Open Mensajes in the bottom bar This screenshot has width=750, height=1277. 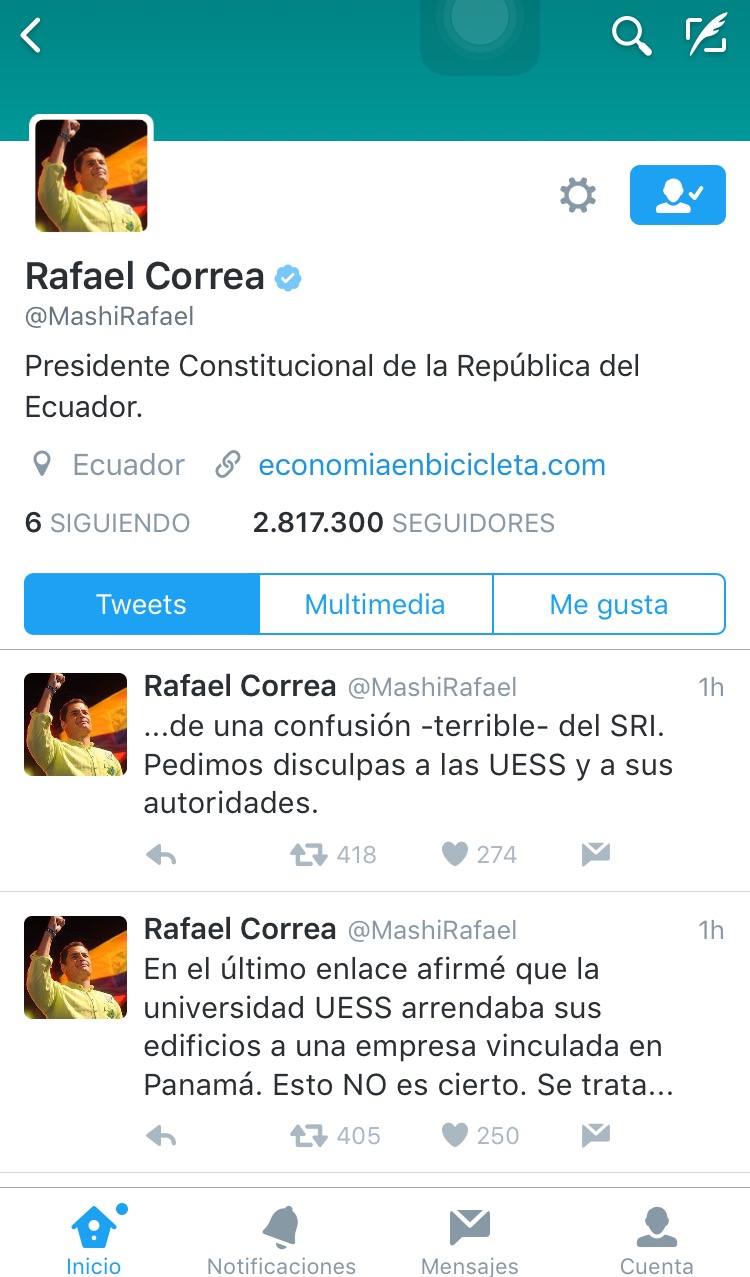coord(469,1240)
